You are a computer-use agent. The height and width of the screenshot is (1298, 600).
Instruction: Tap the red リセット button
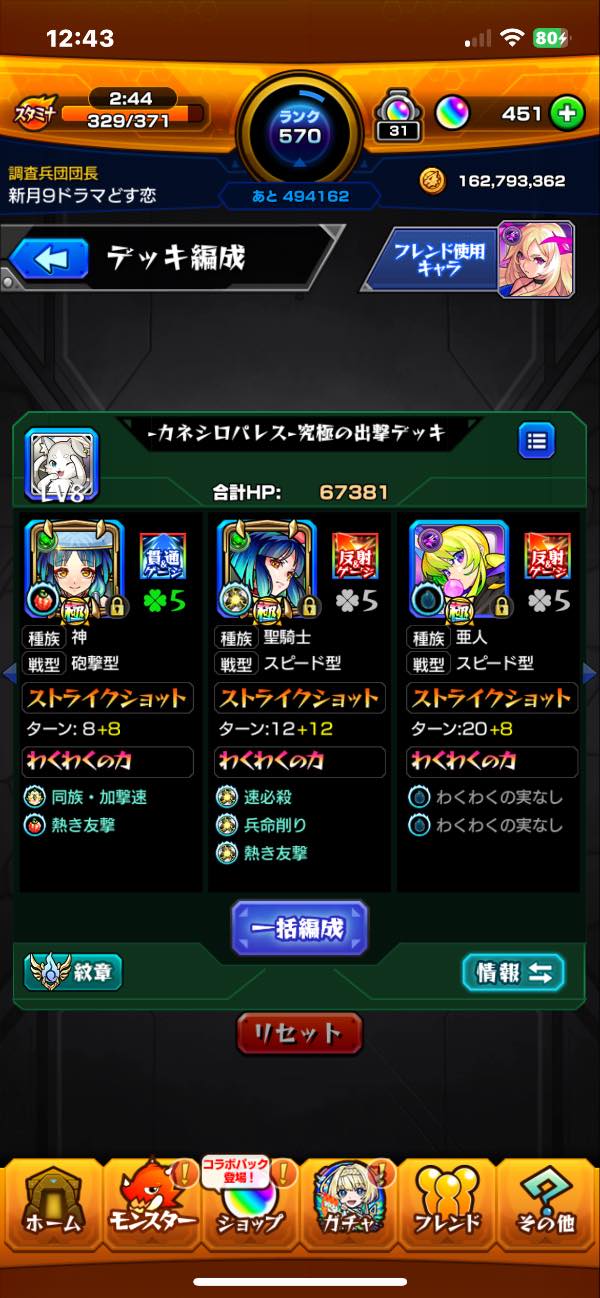tap(299, 1033)
